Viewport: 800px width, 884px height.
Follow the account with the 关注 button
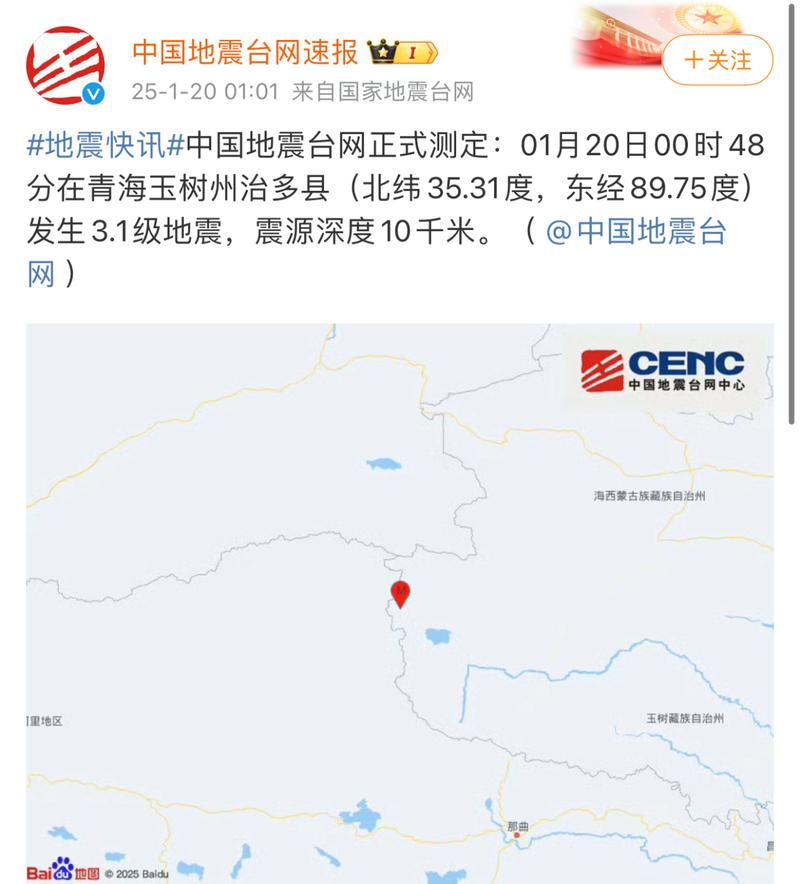tap(718, 60)
